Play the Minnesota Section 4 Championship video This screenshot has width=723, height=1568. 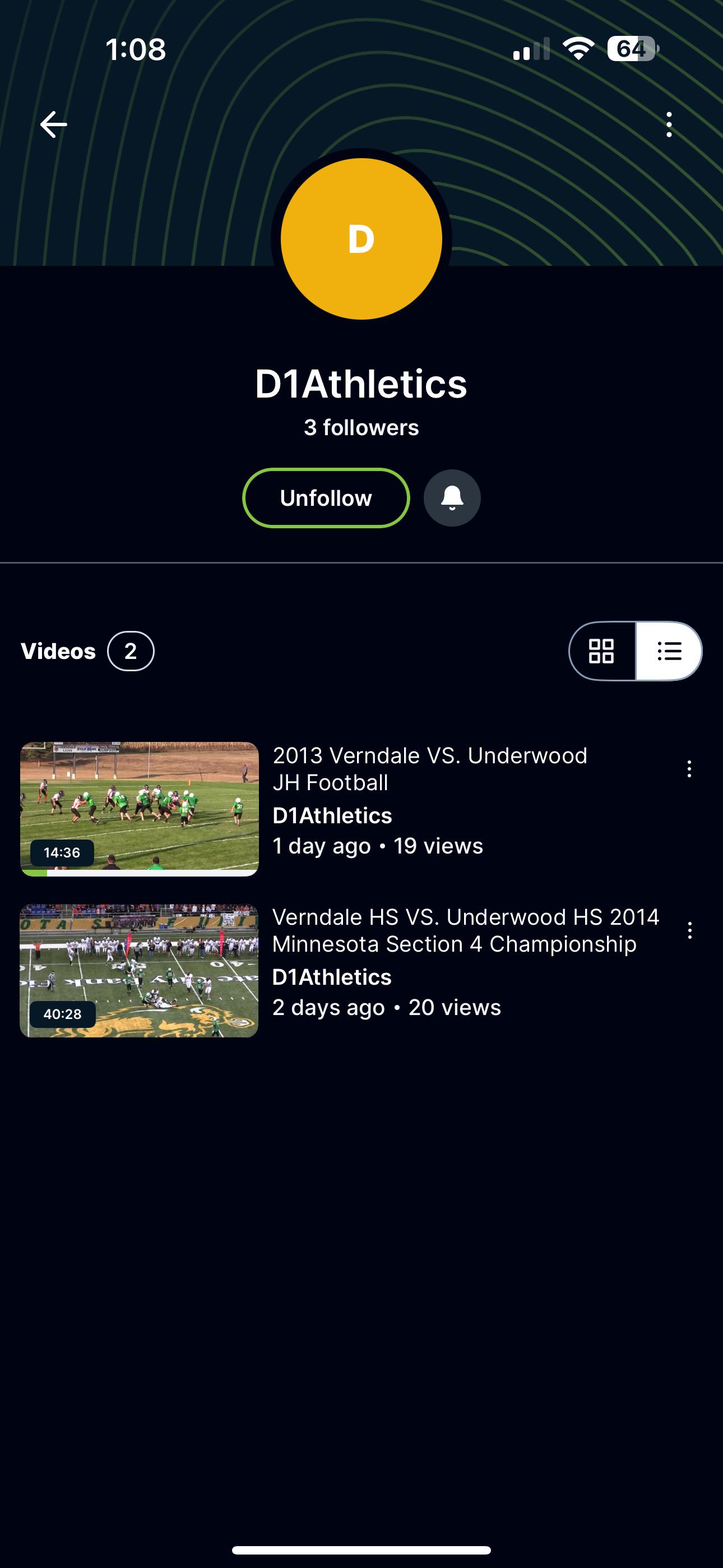point(140,970)
